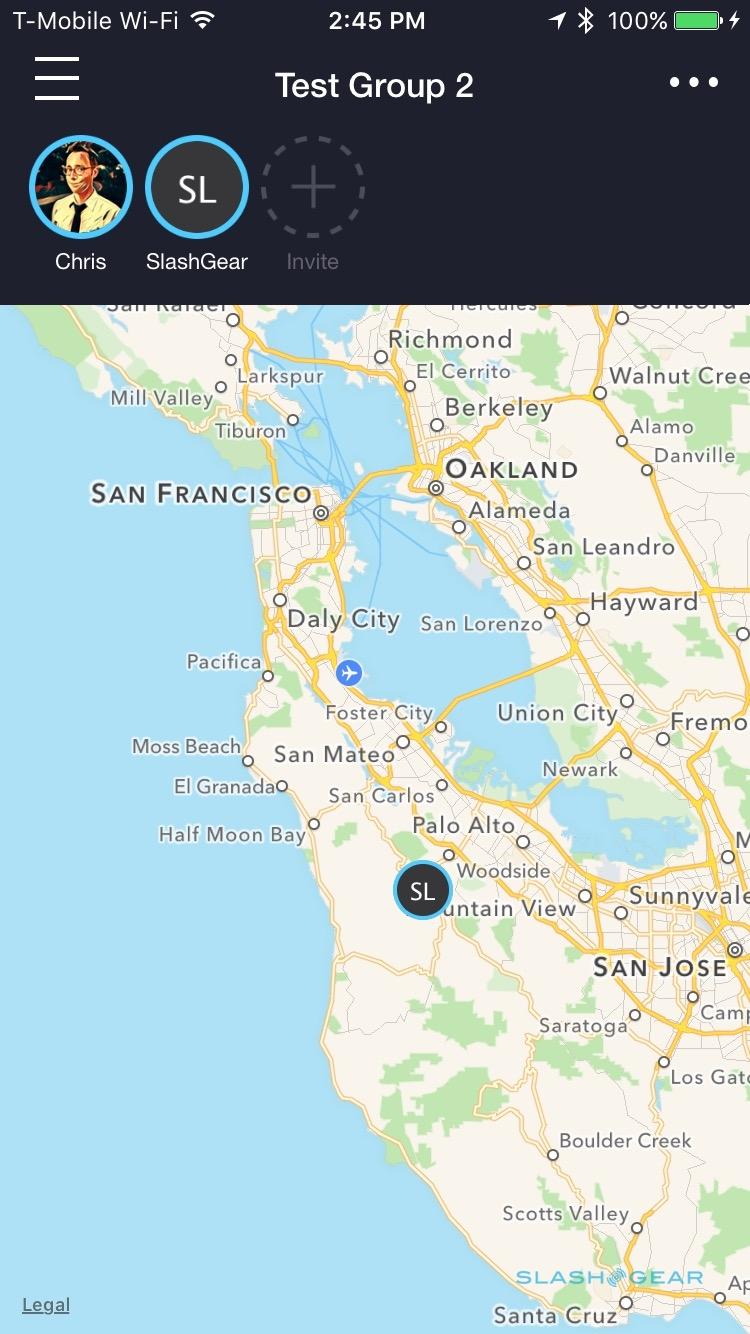Screen dimensions: 750x1334
Task: Open the three-dot overflow menu
Action: coord(694,82)
